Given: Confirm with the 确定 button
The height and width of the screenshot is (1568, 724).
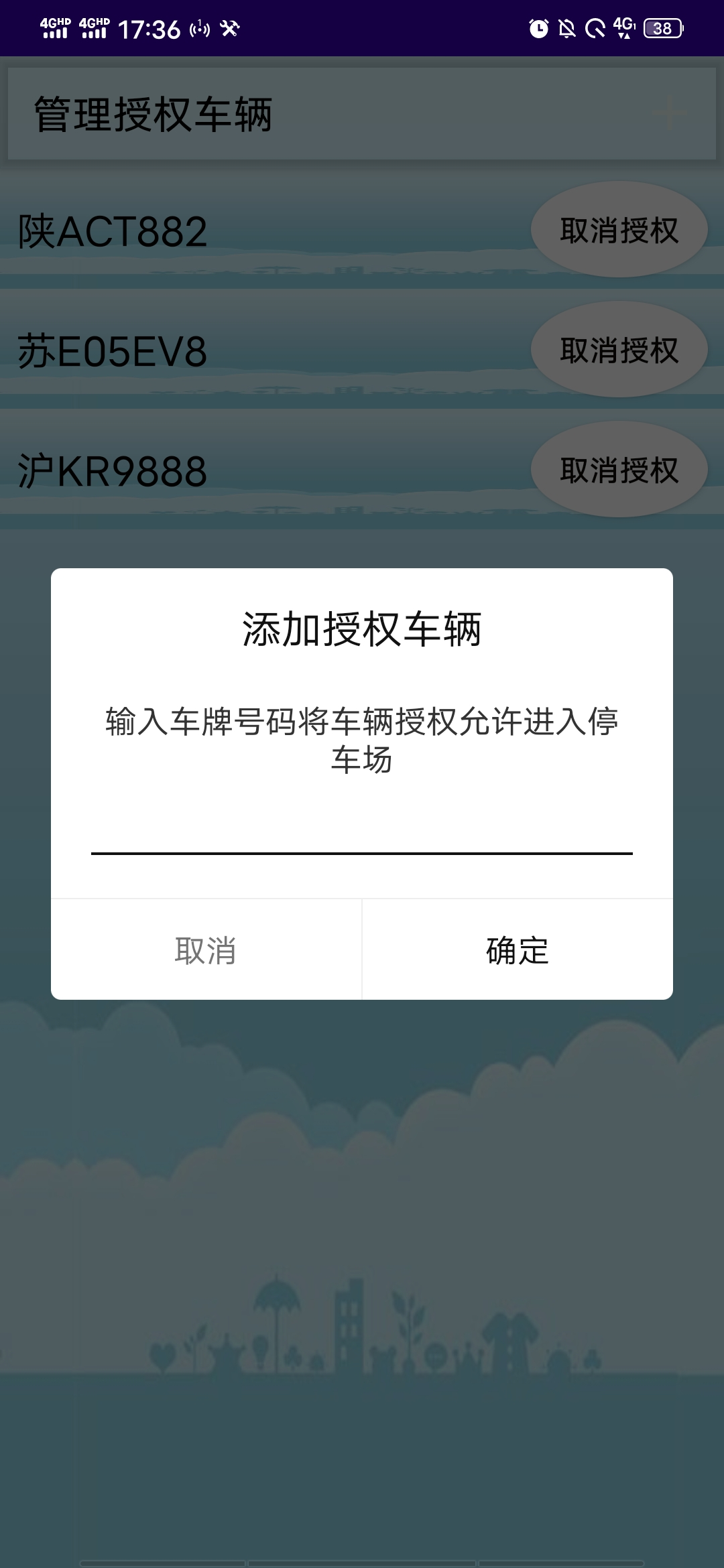Looking at the screenshot, I should pos(517,950).
